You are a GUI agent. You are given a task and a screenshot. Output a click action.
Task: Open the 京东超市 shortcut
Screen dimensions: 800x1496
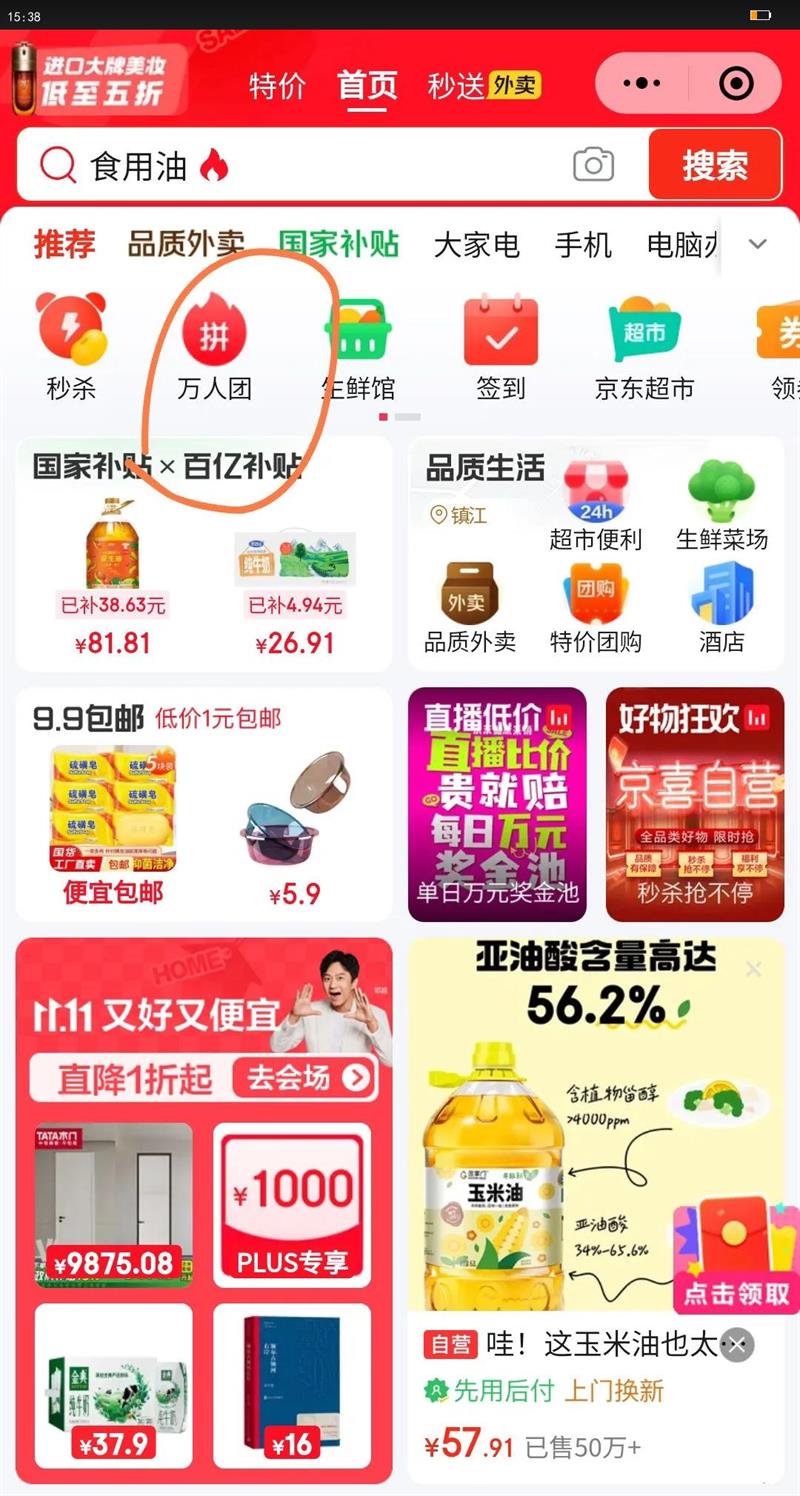[644, 347]
